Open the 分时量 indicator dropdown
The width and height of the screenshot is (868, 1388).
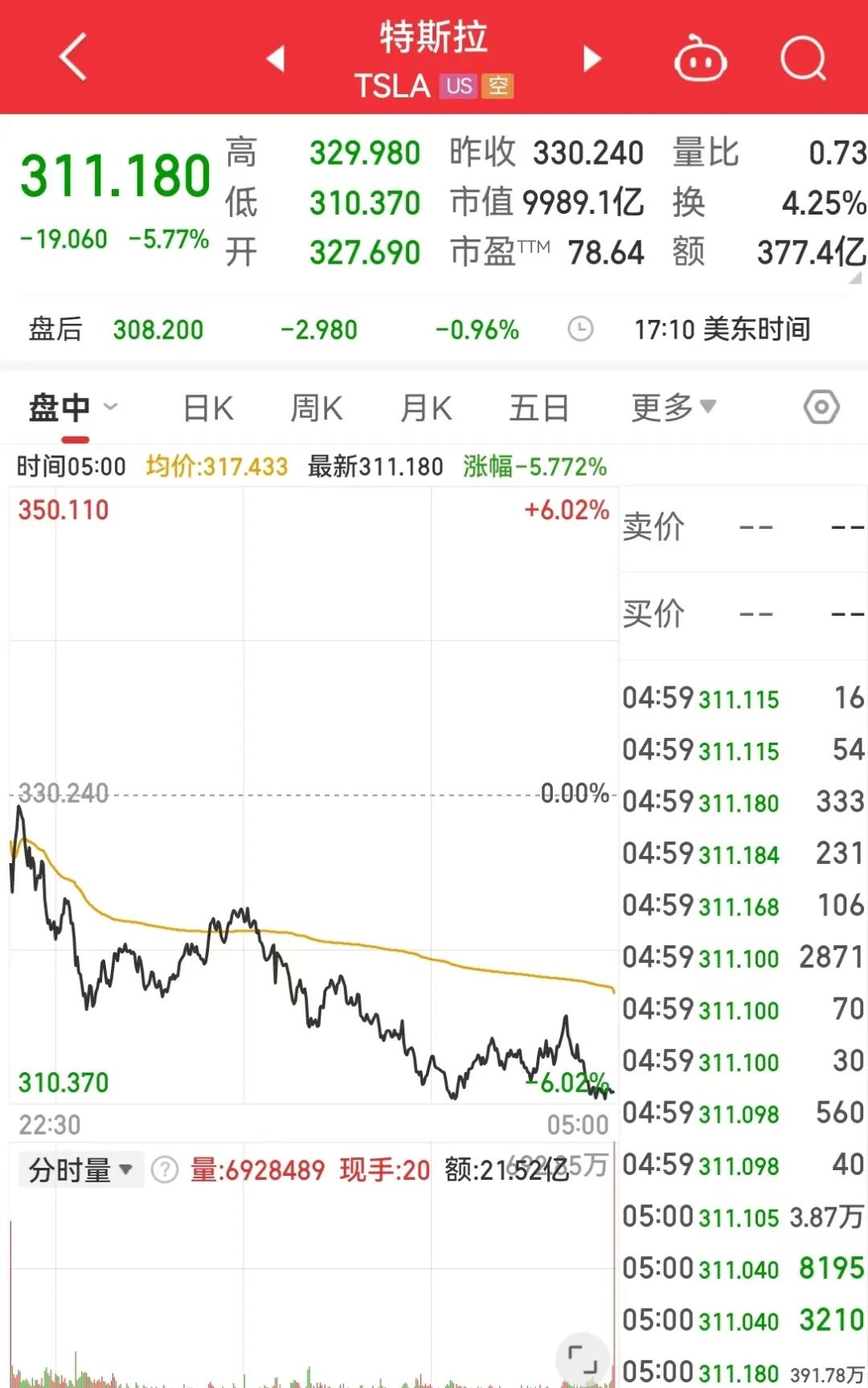(80, 1169)
